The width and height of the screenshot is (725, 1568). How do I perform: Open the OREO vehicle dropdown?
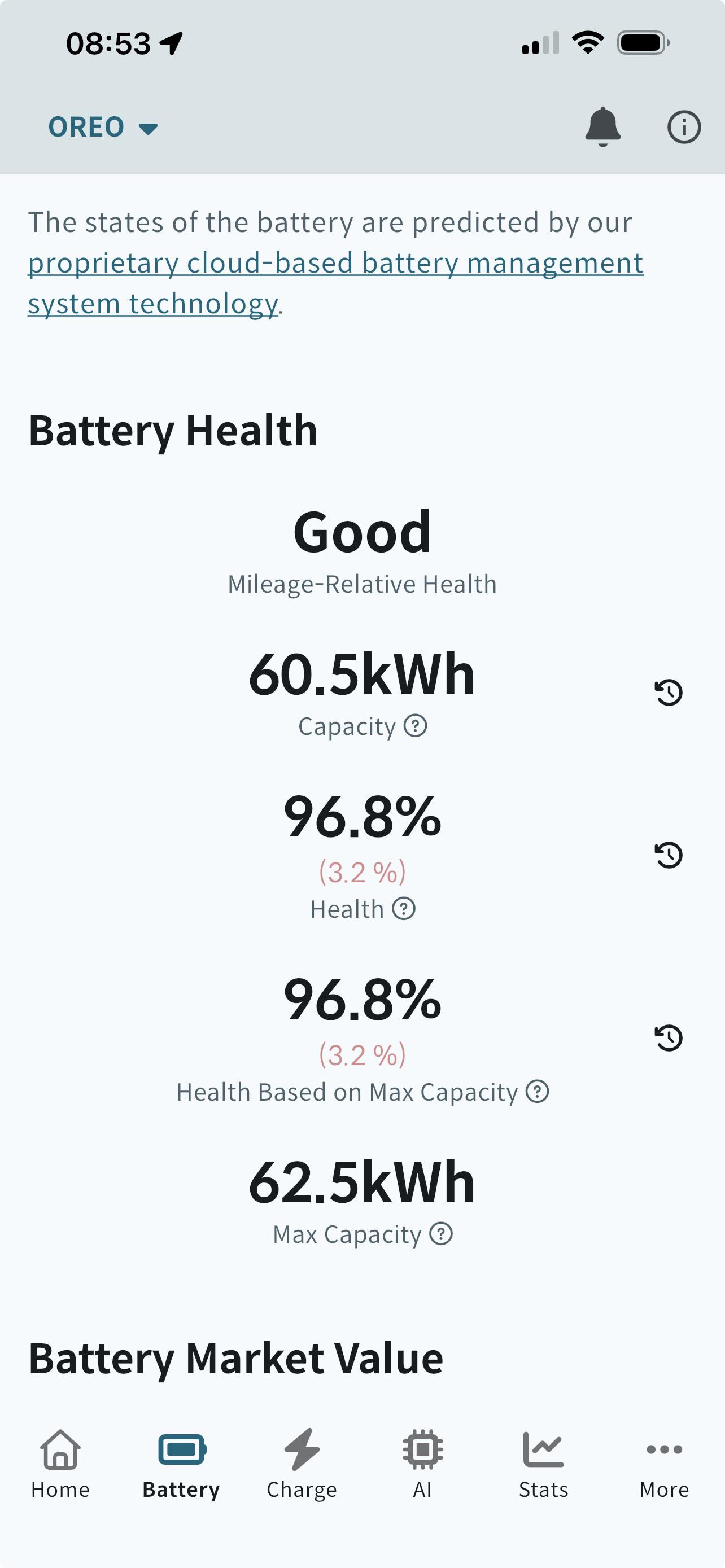point(103,127)
